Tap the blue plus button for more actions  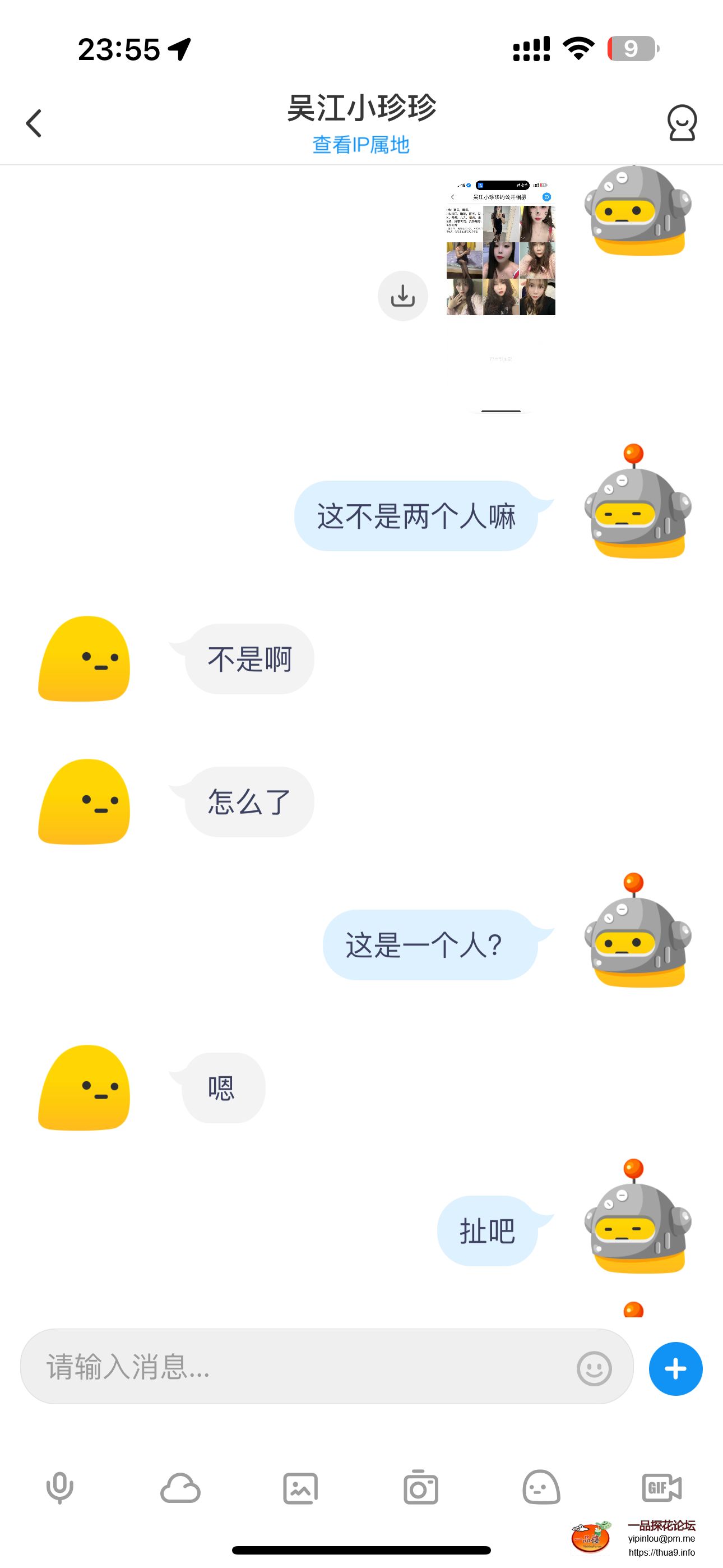pos(675,1369)
